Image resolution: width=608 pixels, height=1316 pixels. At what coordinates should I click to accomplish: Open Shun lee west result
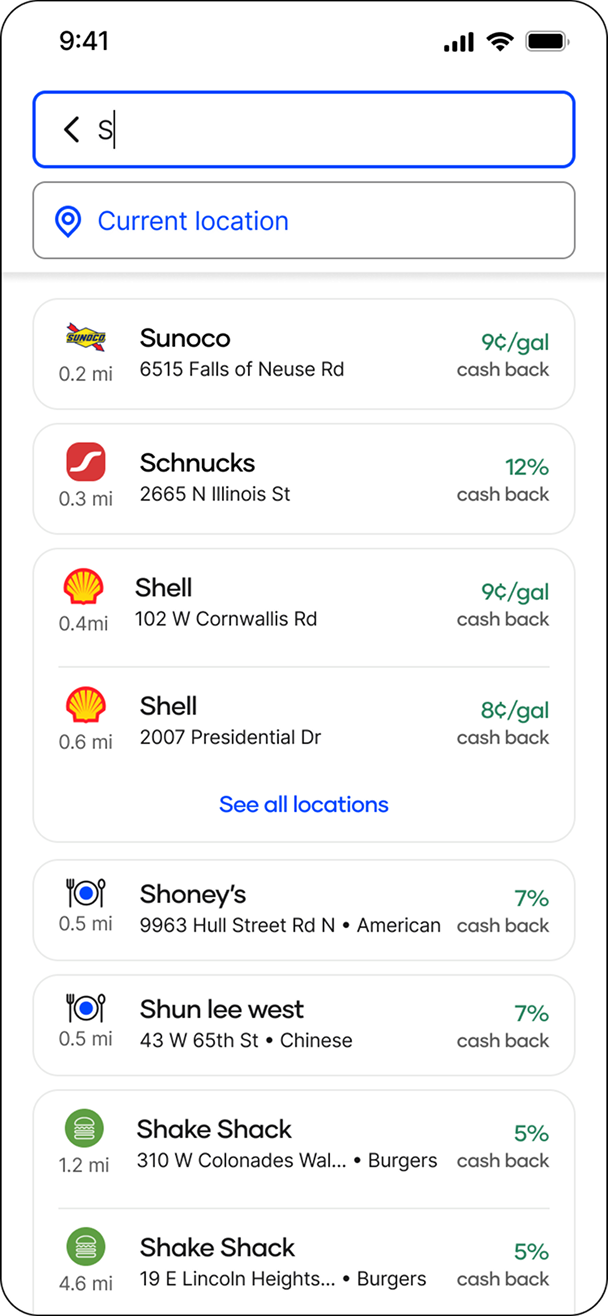[304, 1024]
